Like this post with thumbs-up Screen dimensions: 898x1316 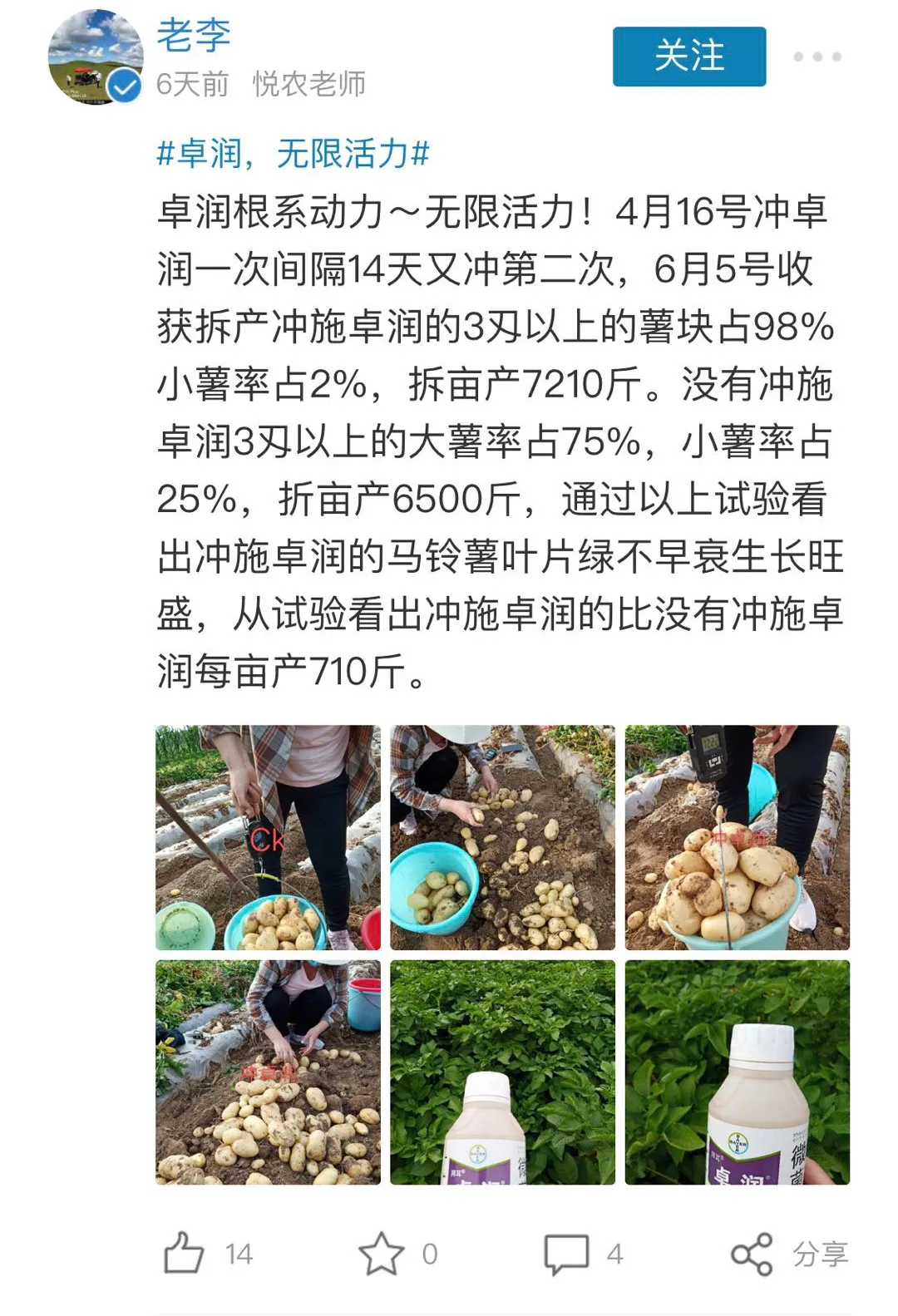click(184, 1253)
